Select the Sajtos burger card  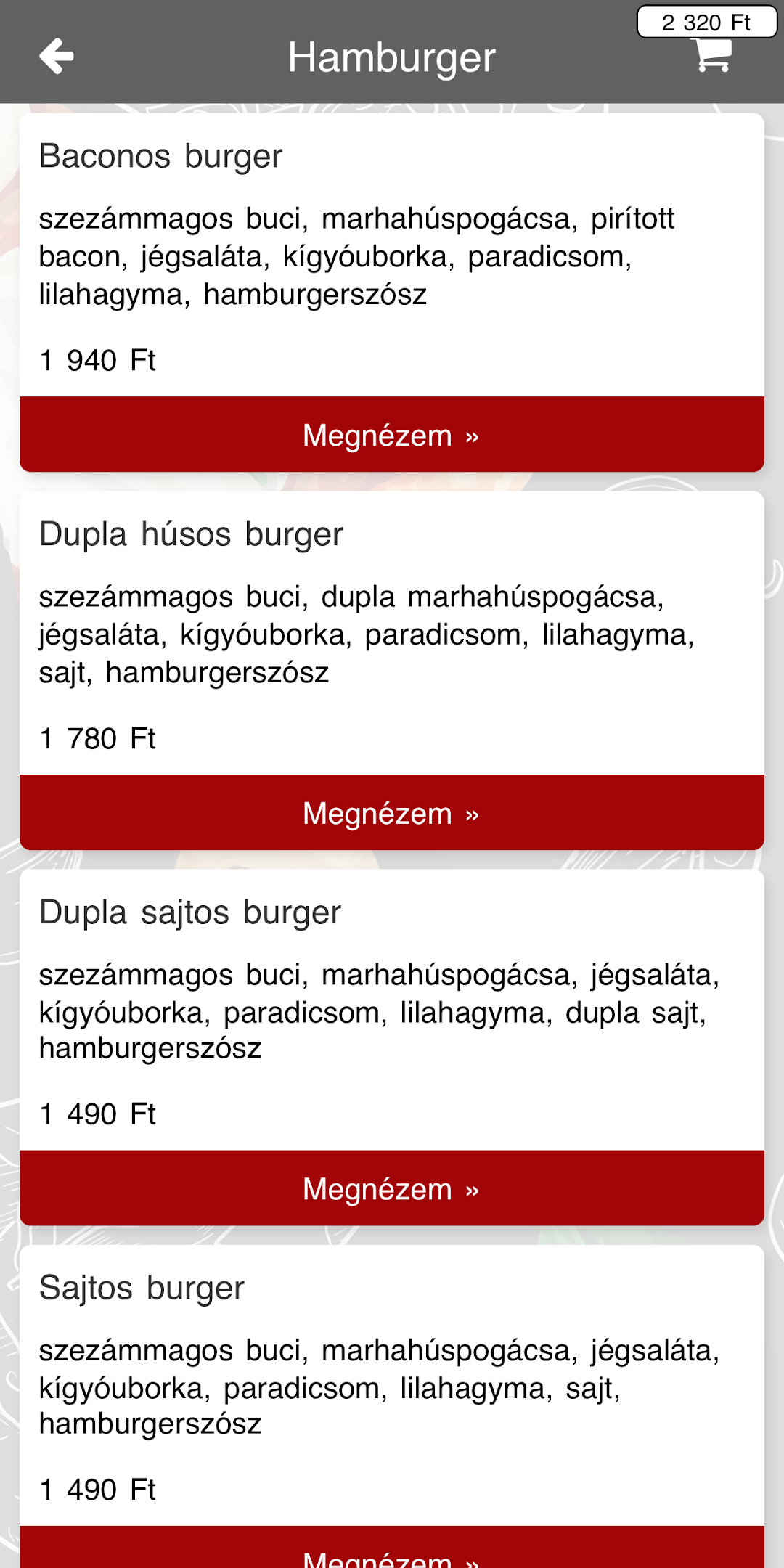[x=392, y=1385]
